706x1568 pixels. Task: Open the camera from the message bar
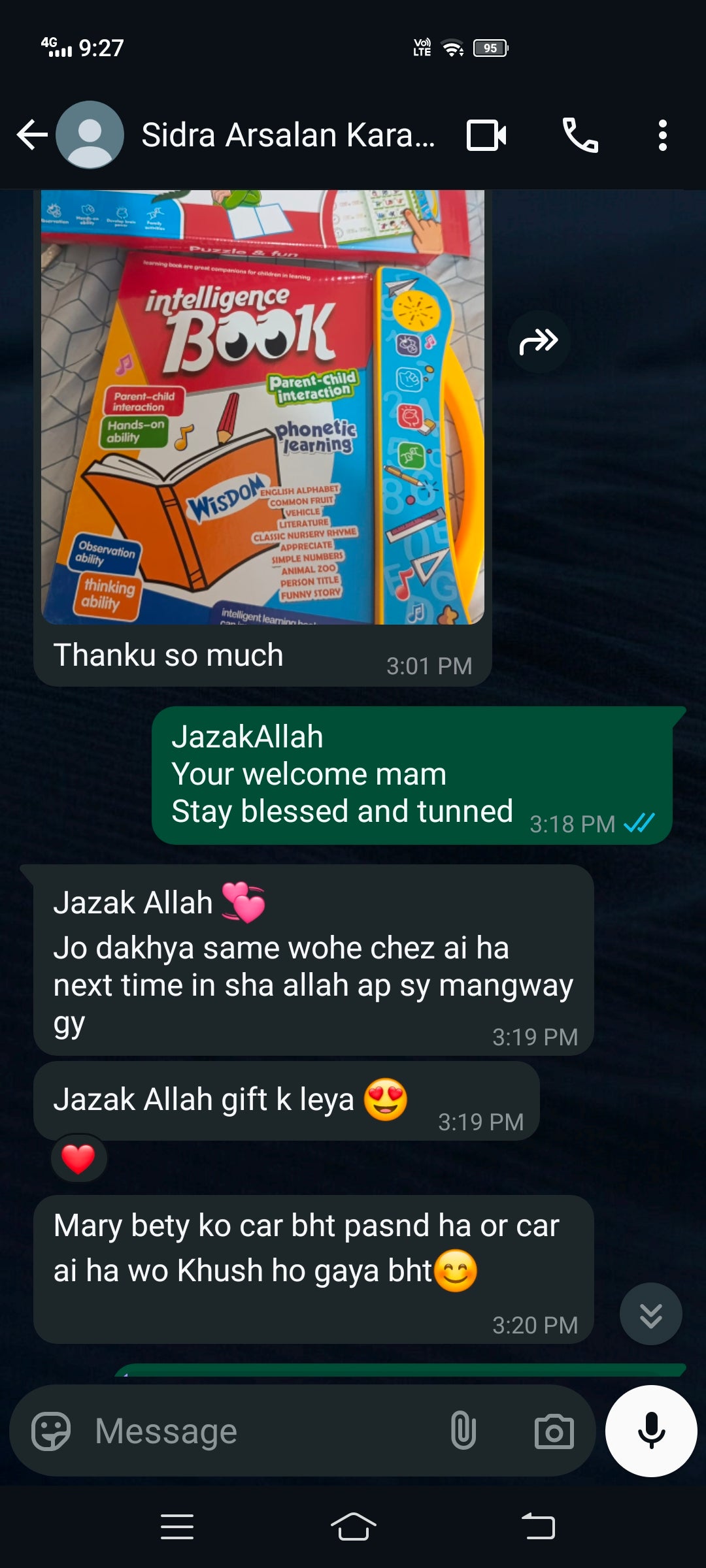coord(554,1431)
